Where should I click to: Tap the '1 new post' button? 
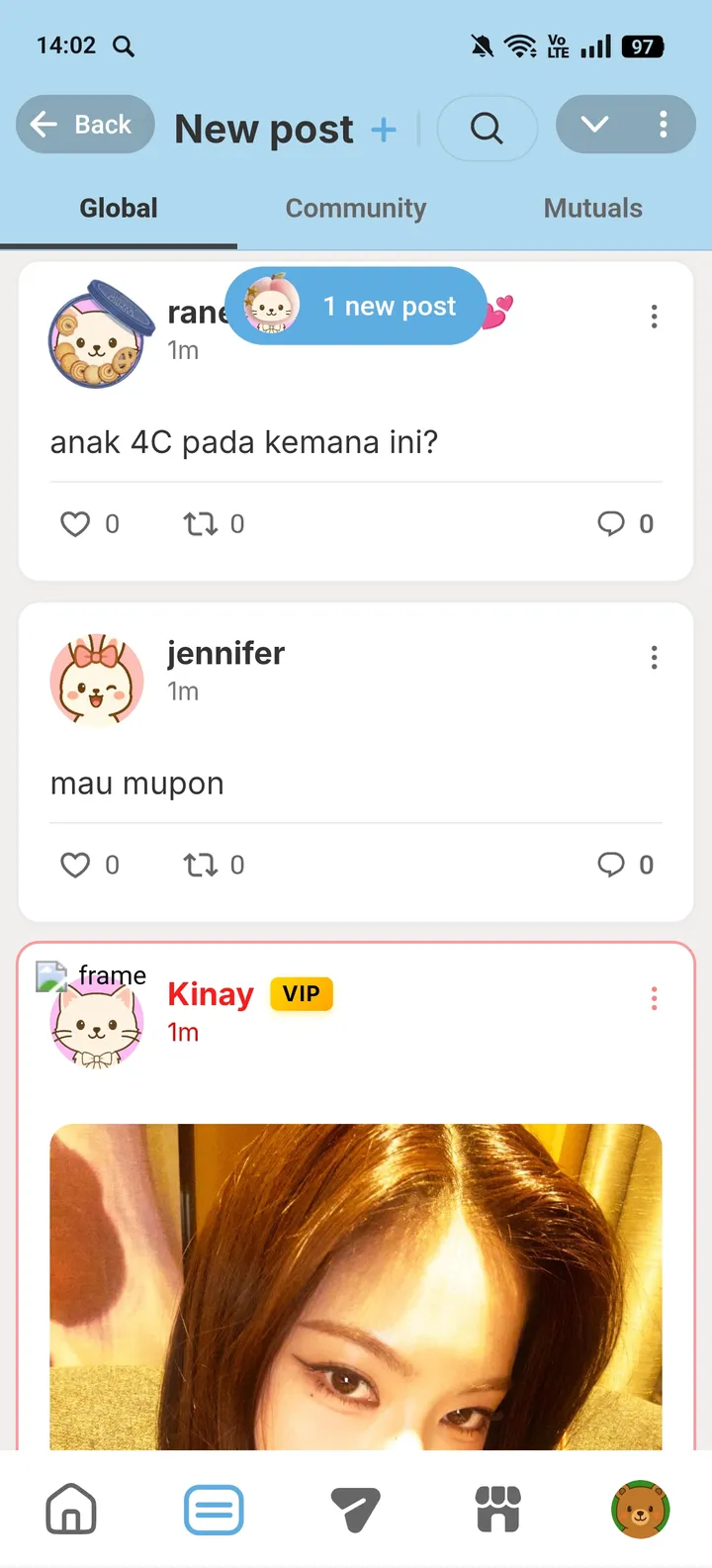click(356, 307)
